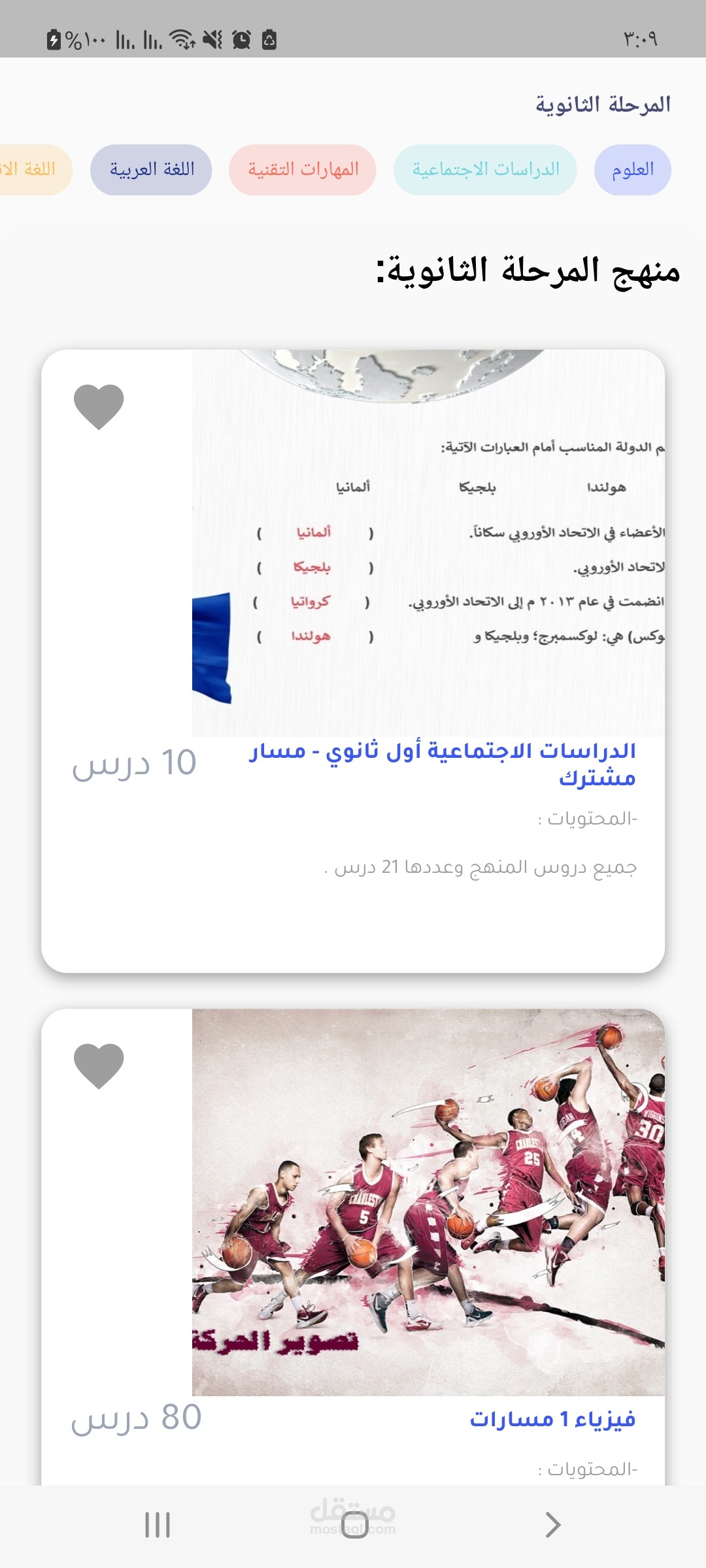This screenshot has height=1568, width=706.
Task: Filter by المهارات التقنية chip
Action: point(303,170)
